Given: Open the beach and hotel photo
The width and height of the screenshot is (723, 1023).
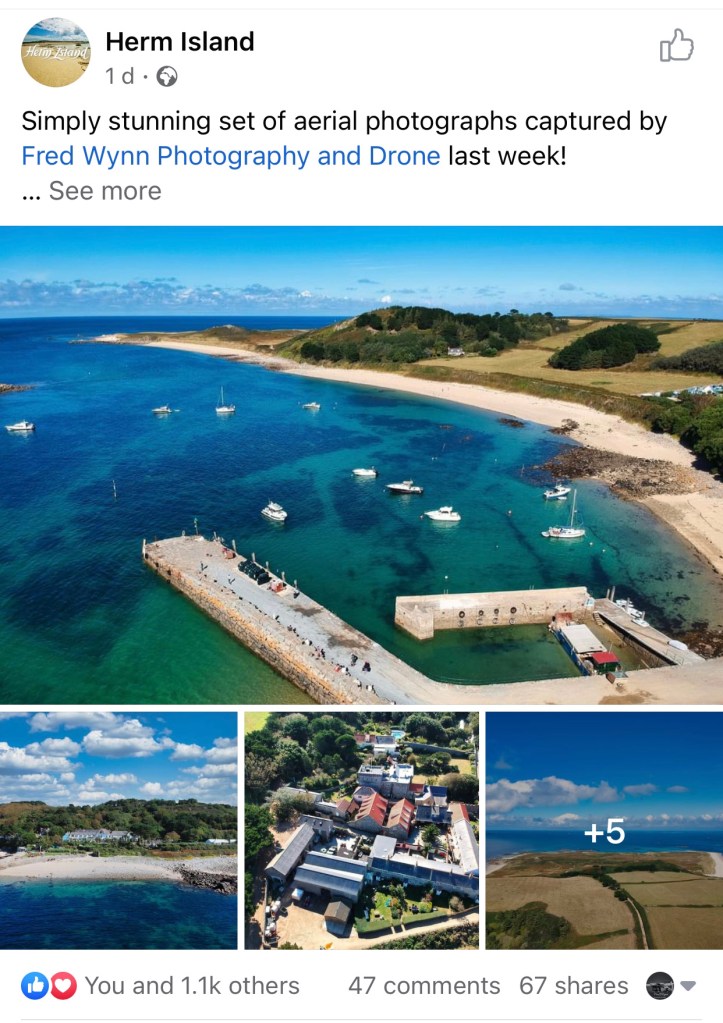Looking at the screenshot, I should (x=118, y=830).
